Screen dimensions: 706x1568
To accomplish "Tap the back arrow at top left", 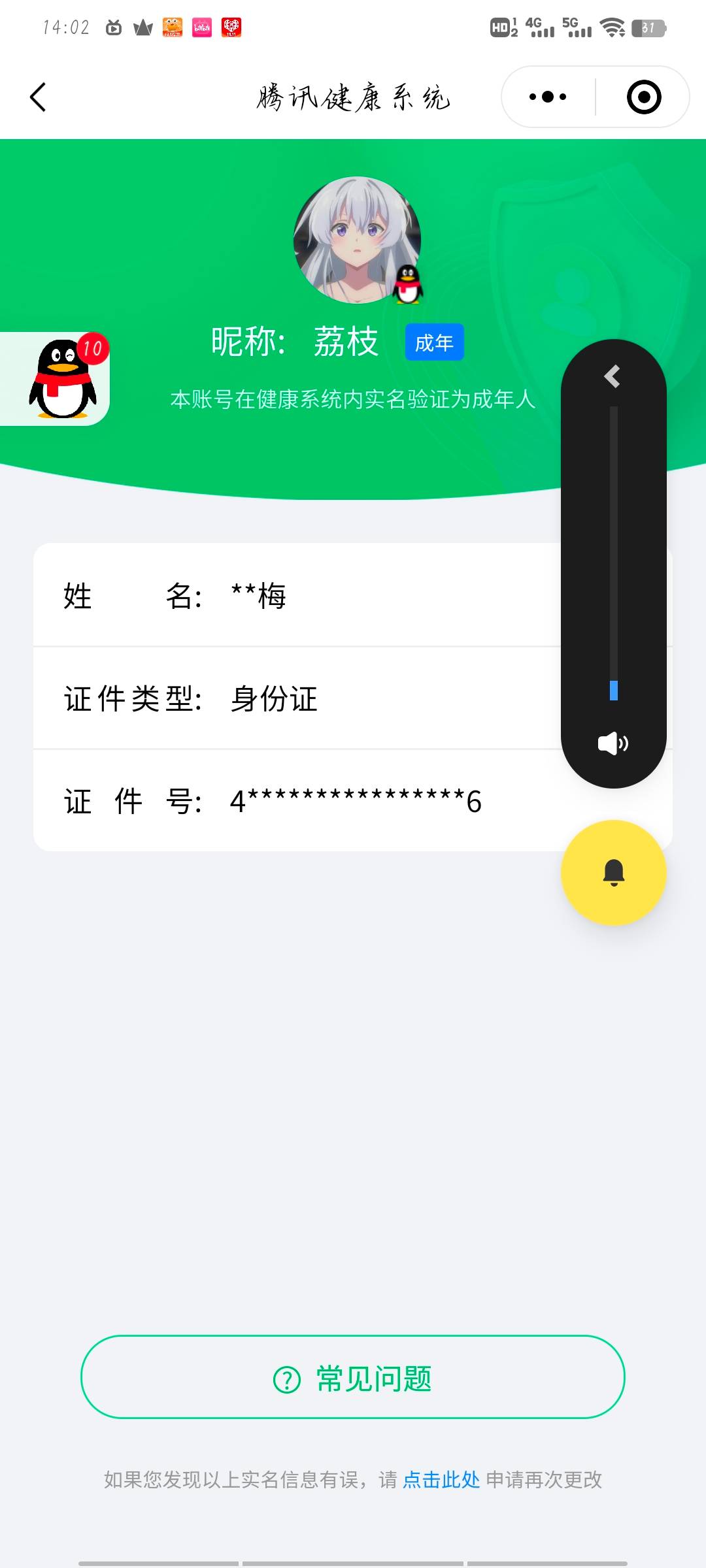I will [37, 97].
